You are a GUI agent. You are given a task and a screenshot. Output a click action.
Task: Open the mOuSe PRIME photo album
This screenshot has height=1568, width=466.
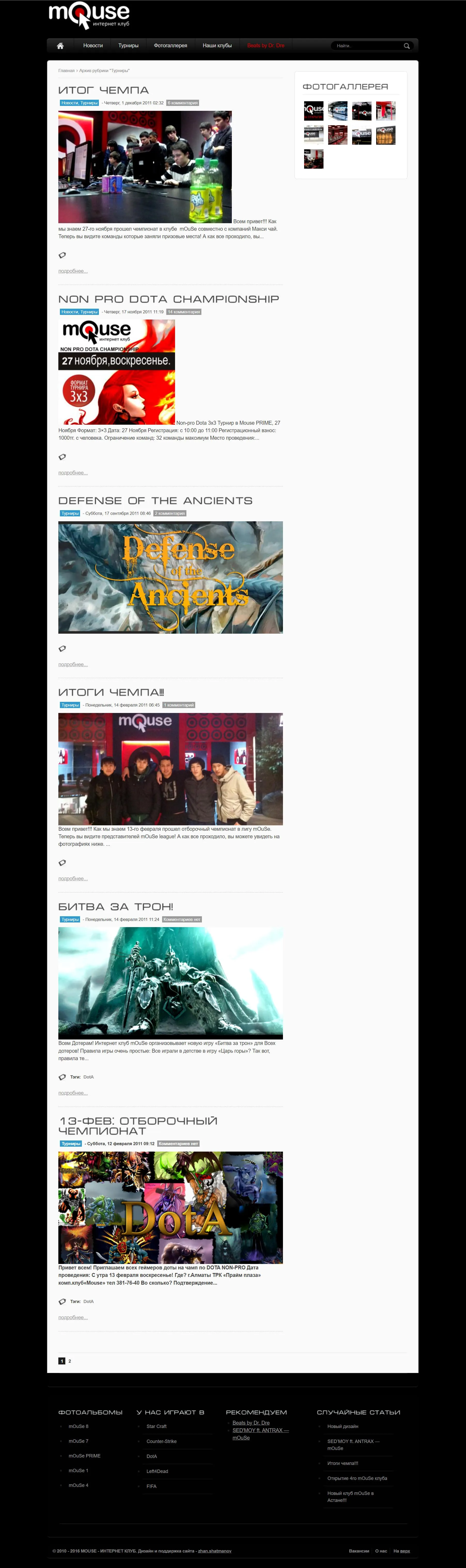click(x=85, y=1455)
